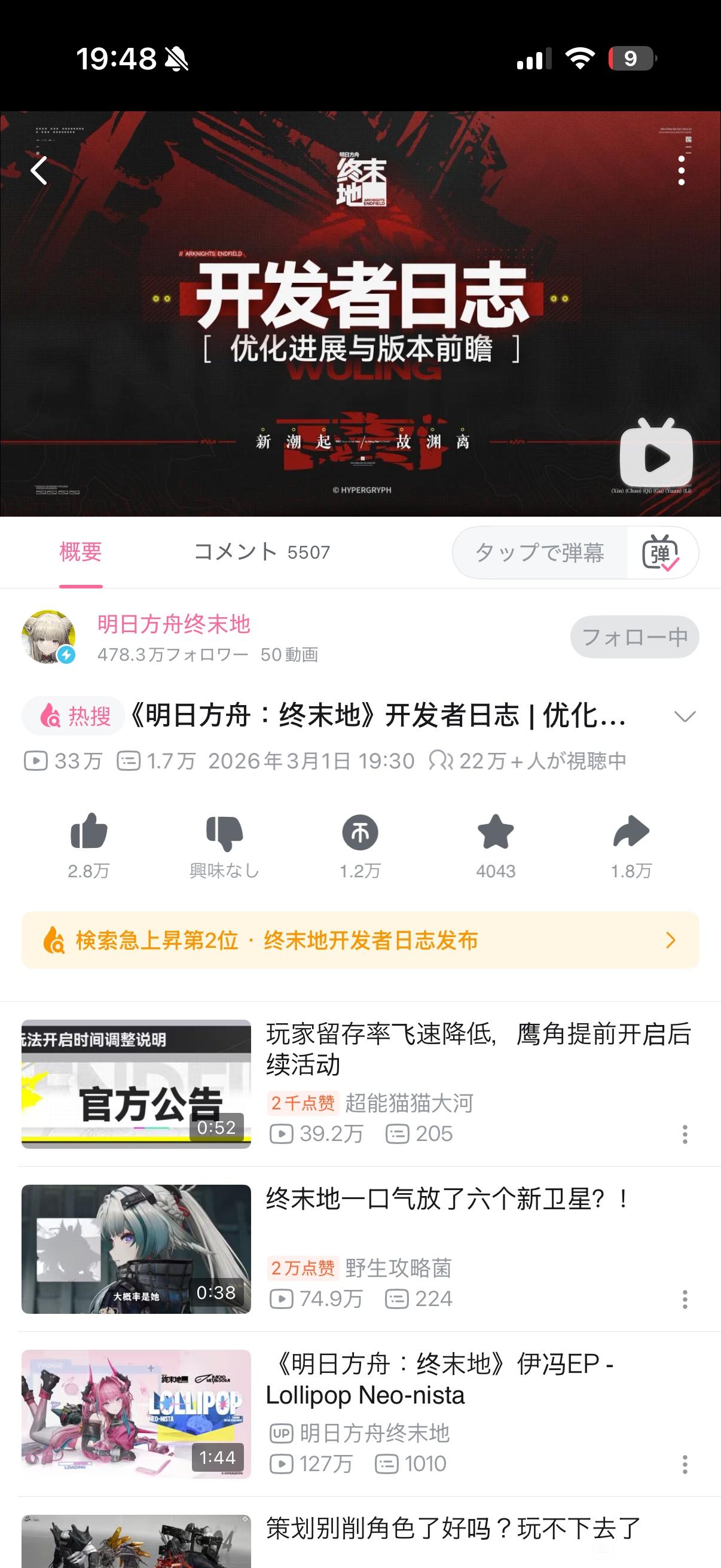Open the 伊冯EP Lollipop Neo-nista video
721x1568 pixels.
pos(438,1379)
